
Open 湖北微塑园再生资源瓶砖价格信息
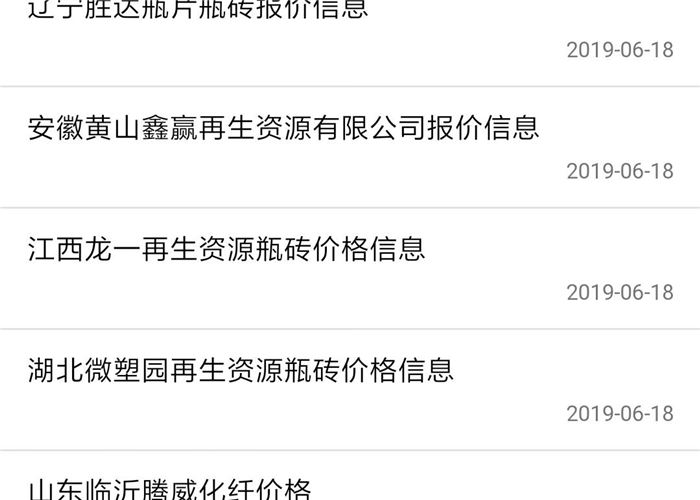(x=241, y=370)
